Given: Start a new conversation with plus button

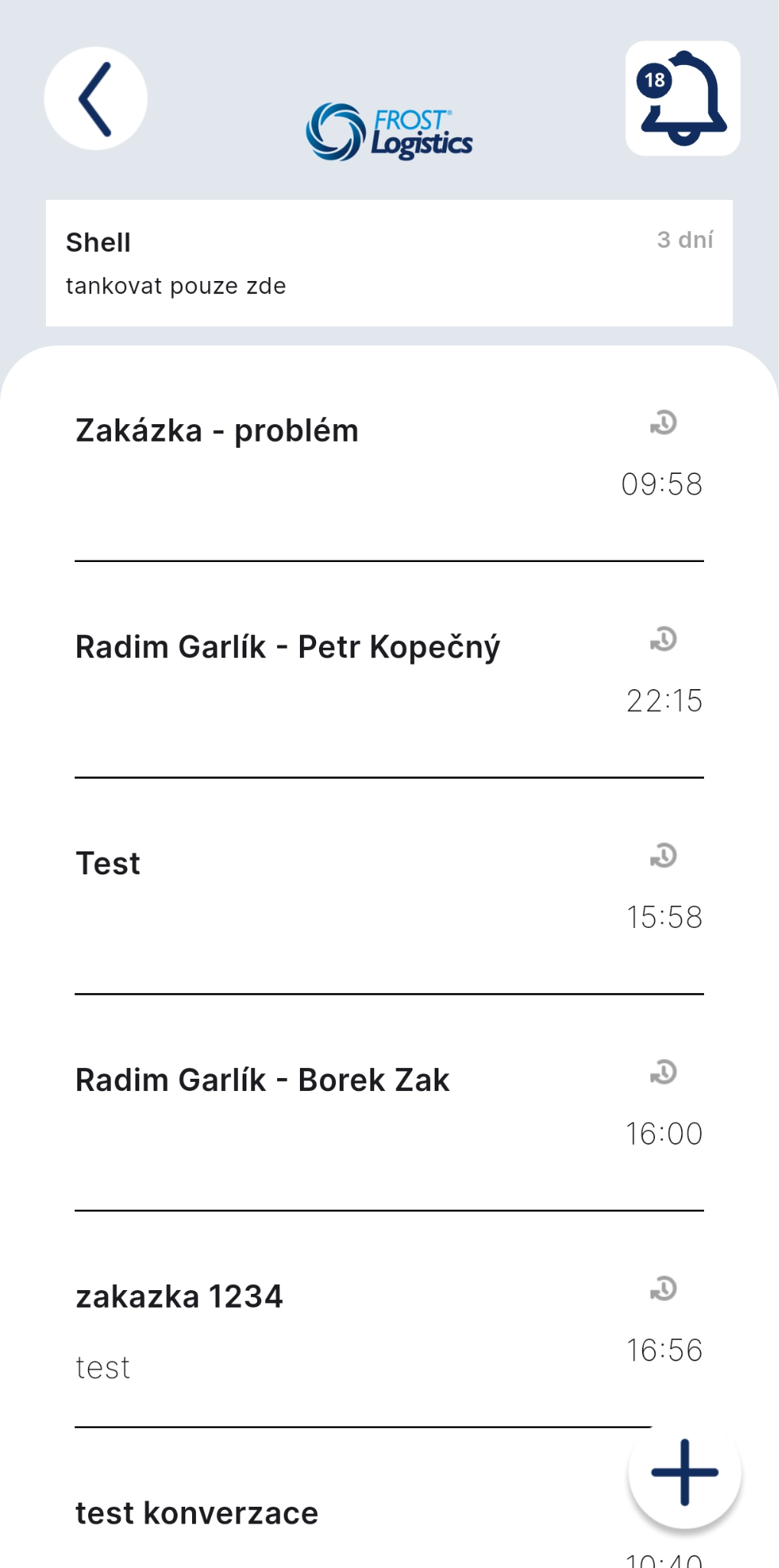Looking at the screenshot, I should pyautogui.click(x=684, y=1472).
